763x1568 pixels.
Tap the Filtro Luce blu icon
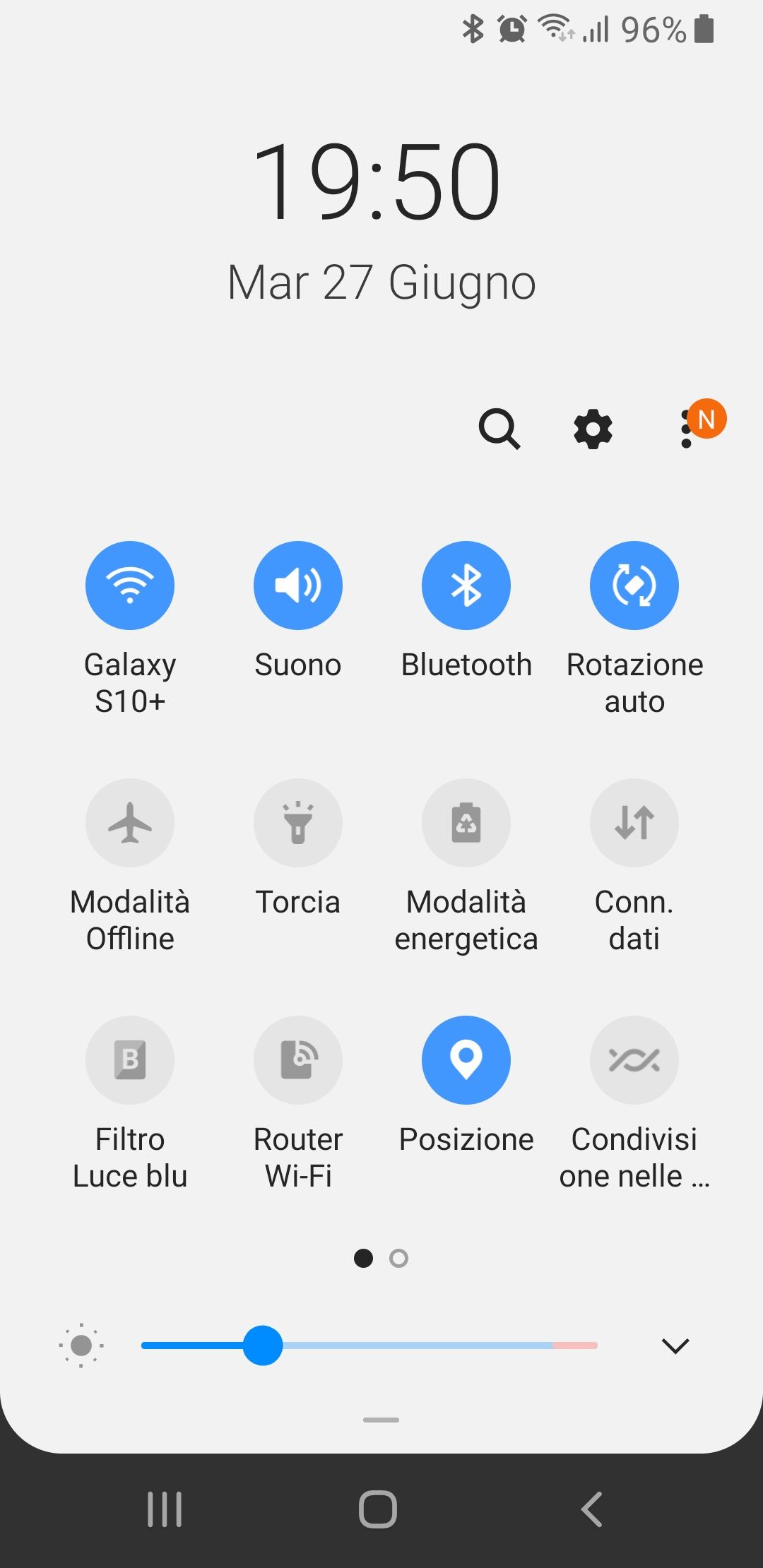(x=130, y=1059)
